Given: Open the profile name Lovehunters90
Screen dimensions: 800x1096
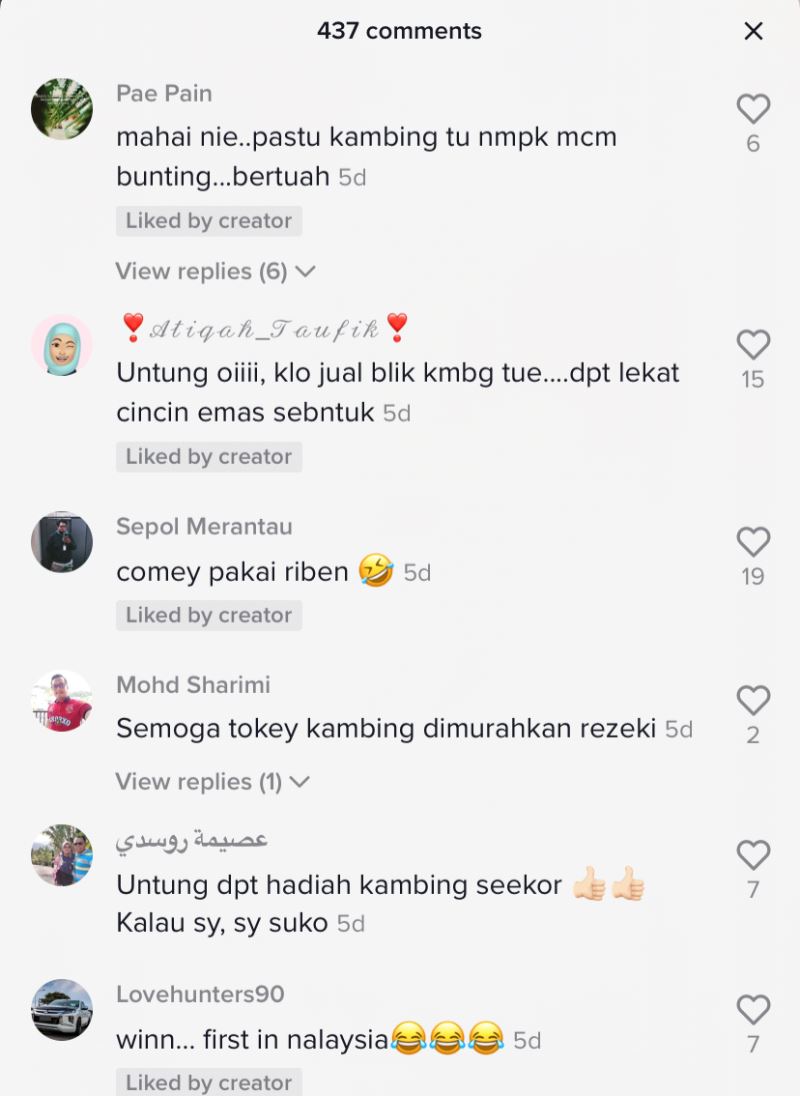Looking at the screenshot, I should pyautogui.click(x=200, y=994).
